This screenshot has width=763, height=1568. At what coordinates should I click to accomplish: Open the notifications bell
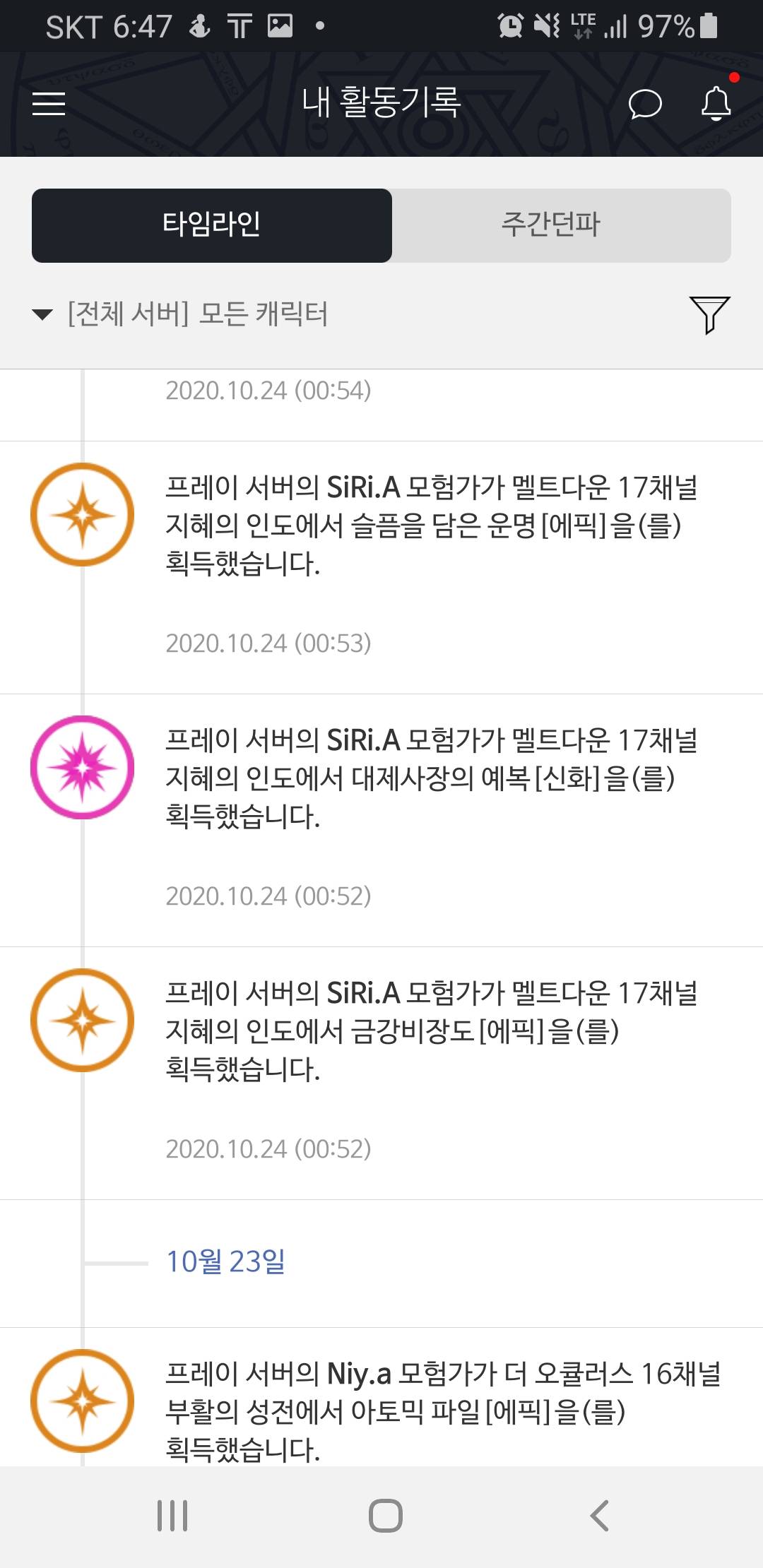point(716,104)
